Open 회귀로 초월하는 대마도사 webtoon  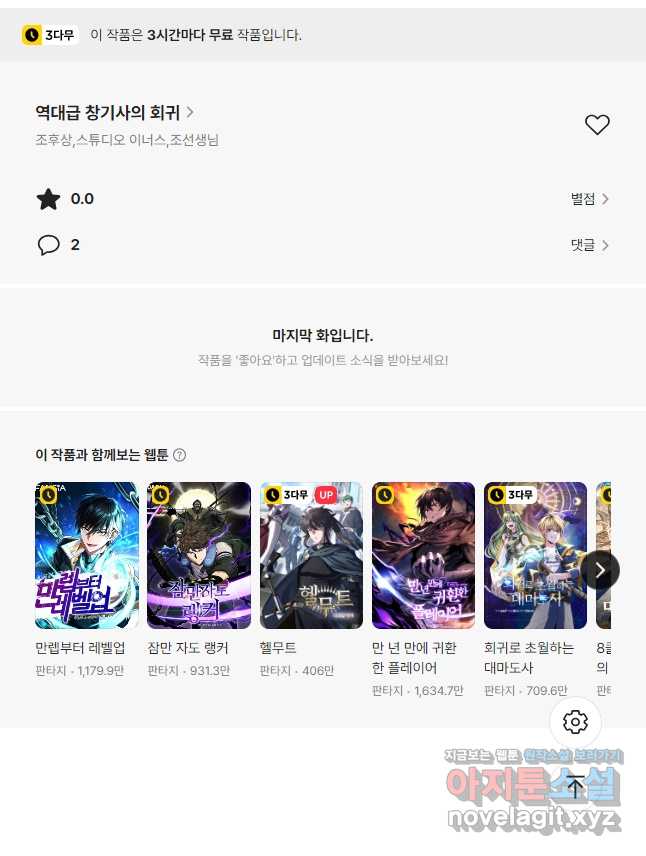[x=535, y=555]
